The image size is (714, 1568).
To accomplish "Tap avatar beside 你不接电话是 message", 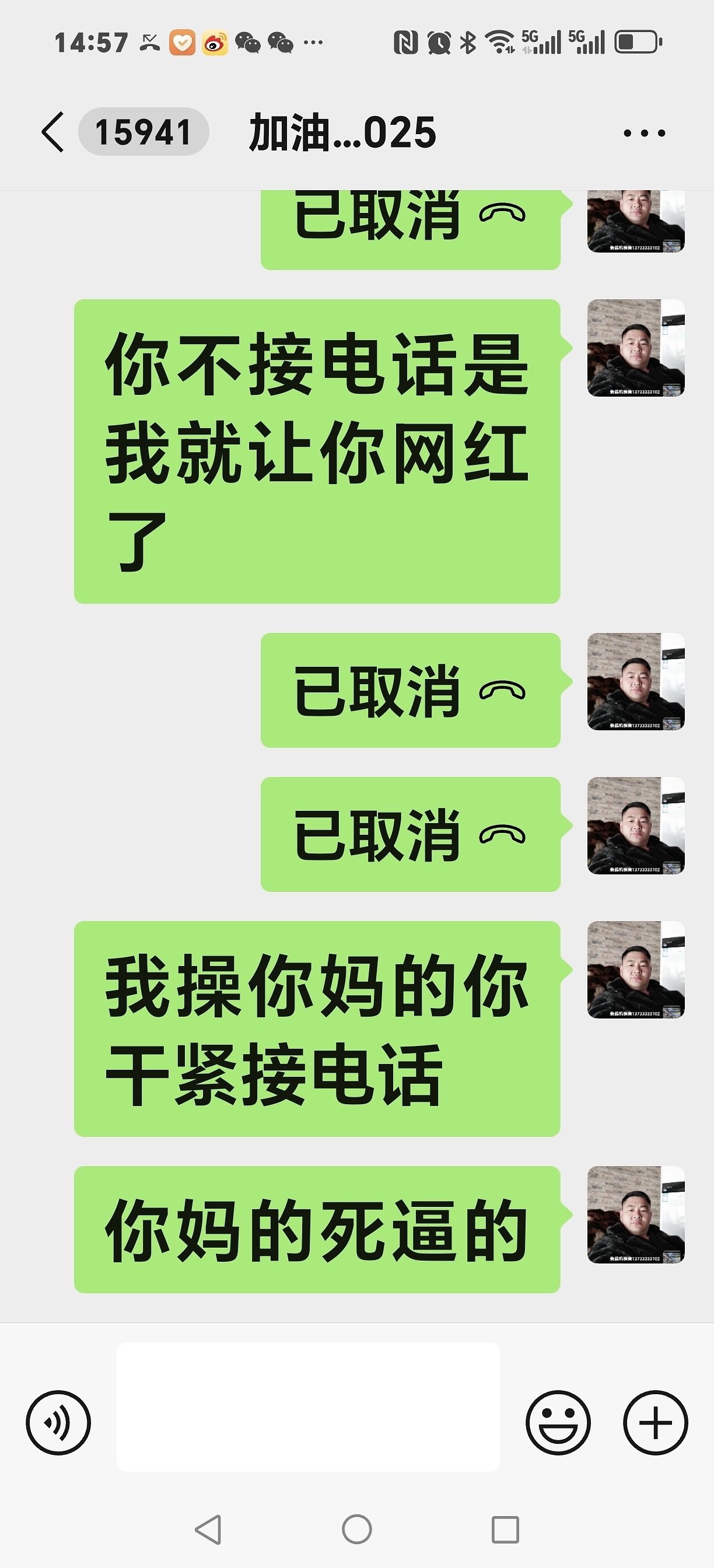I will pyautogui.click(x=635, y=348).
